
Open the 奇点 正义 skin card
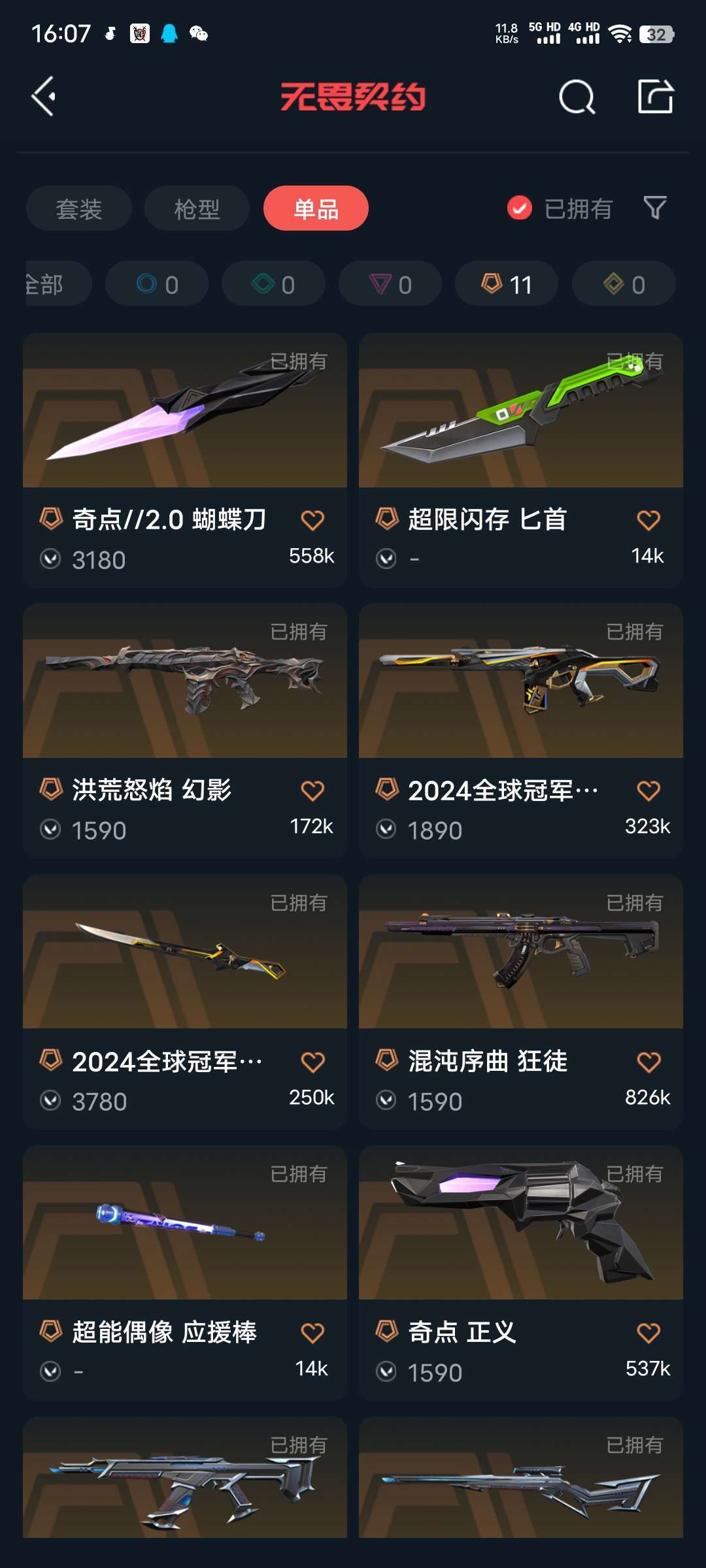coord(521,1235)
